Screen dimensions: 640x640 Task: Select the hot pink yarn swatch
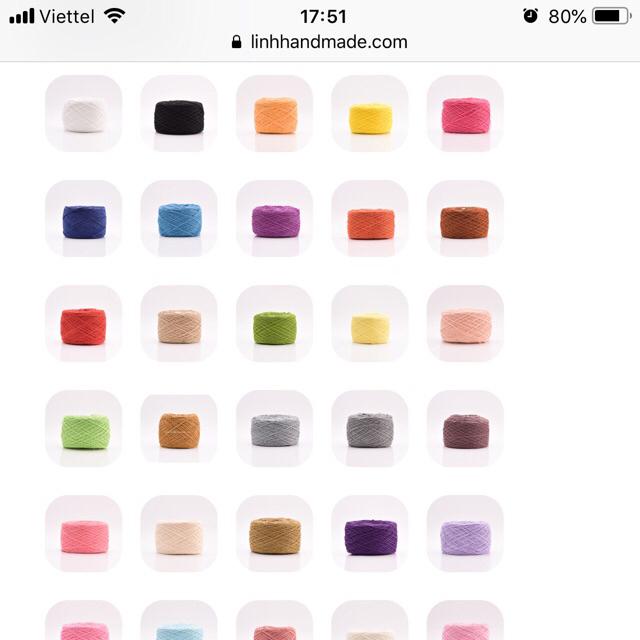465,114
